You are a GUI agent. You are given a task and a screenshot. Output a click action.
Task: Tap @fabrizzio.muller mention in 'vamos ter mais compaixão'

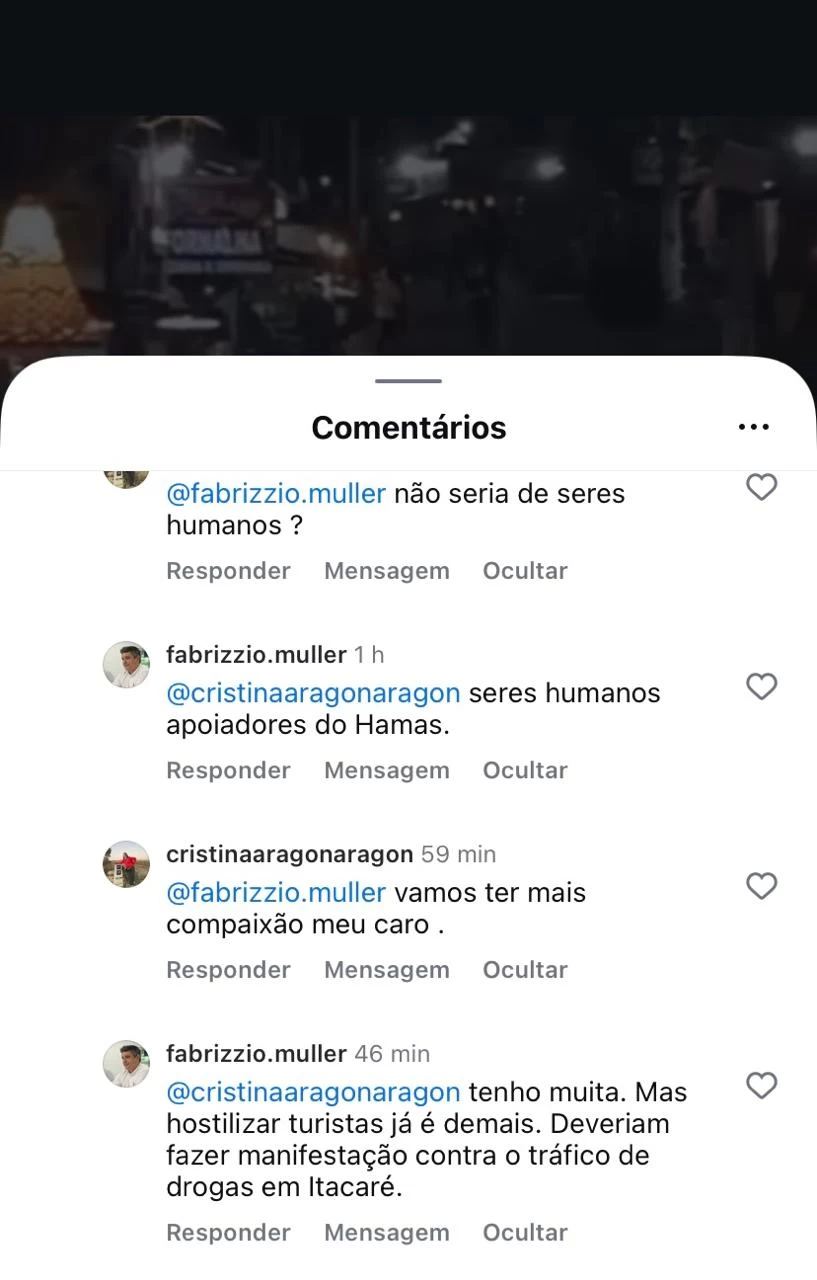pos(276,892)
